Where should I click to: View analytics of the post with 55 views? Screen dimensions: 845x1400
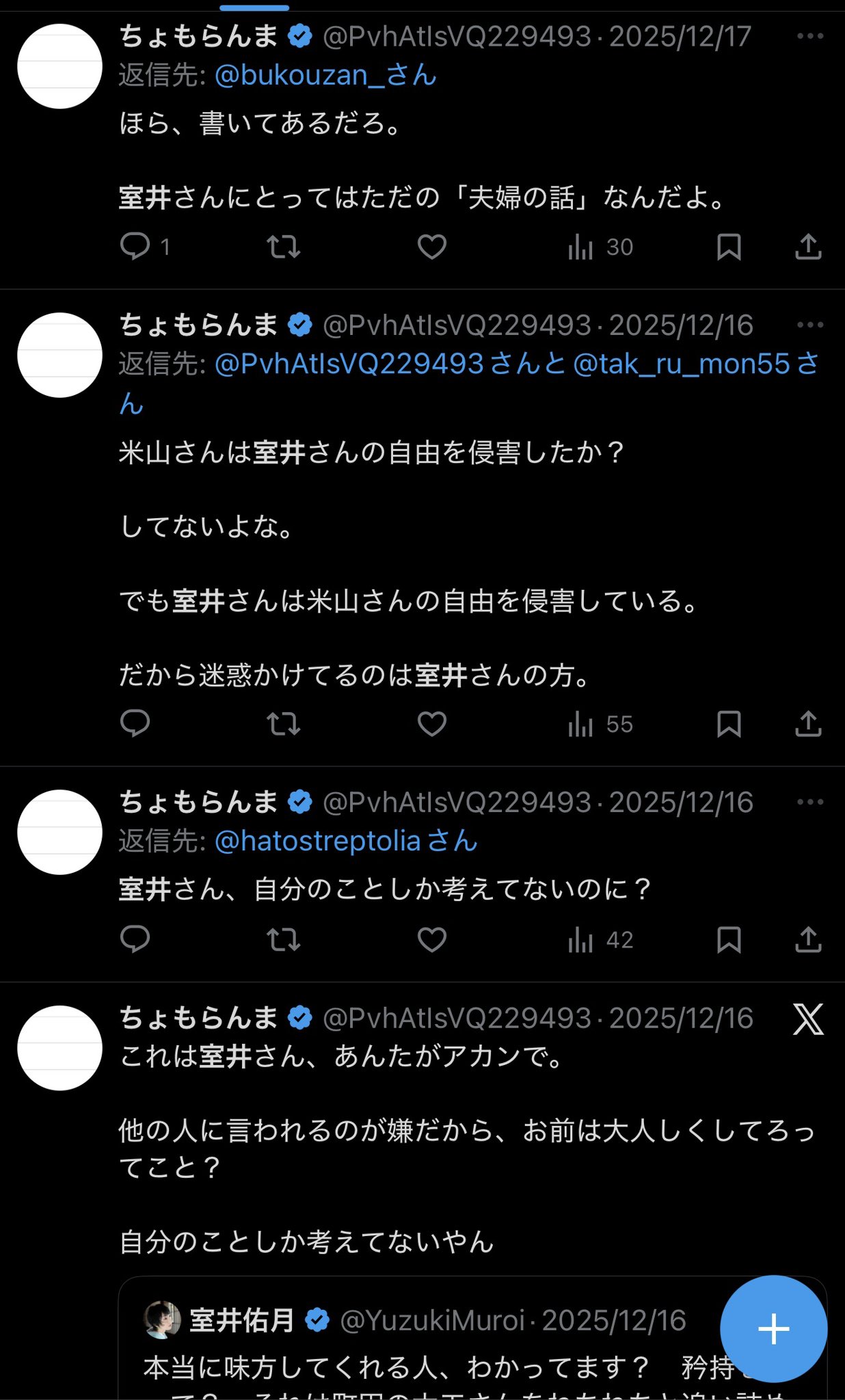(x=600, y=723)
